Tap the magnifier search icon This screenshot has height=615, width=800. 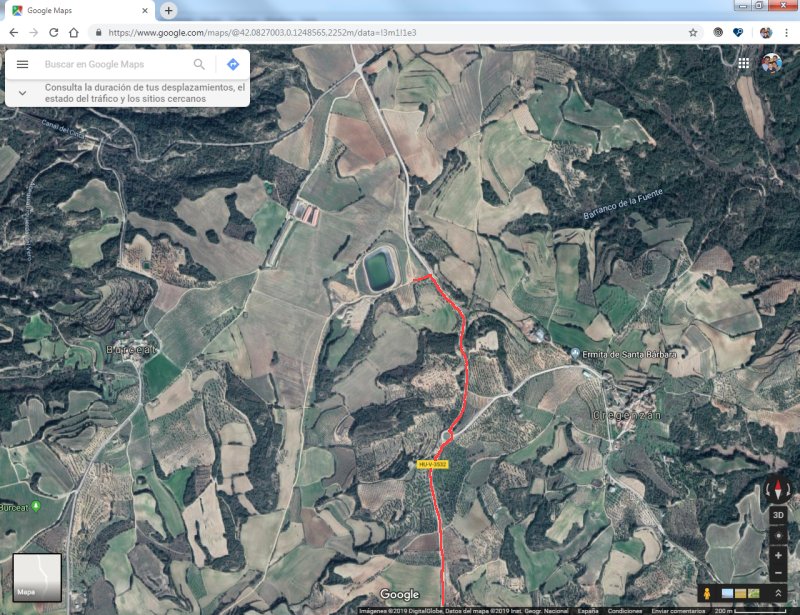199,64
